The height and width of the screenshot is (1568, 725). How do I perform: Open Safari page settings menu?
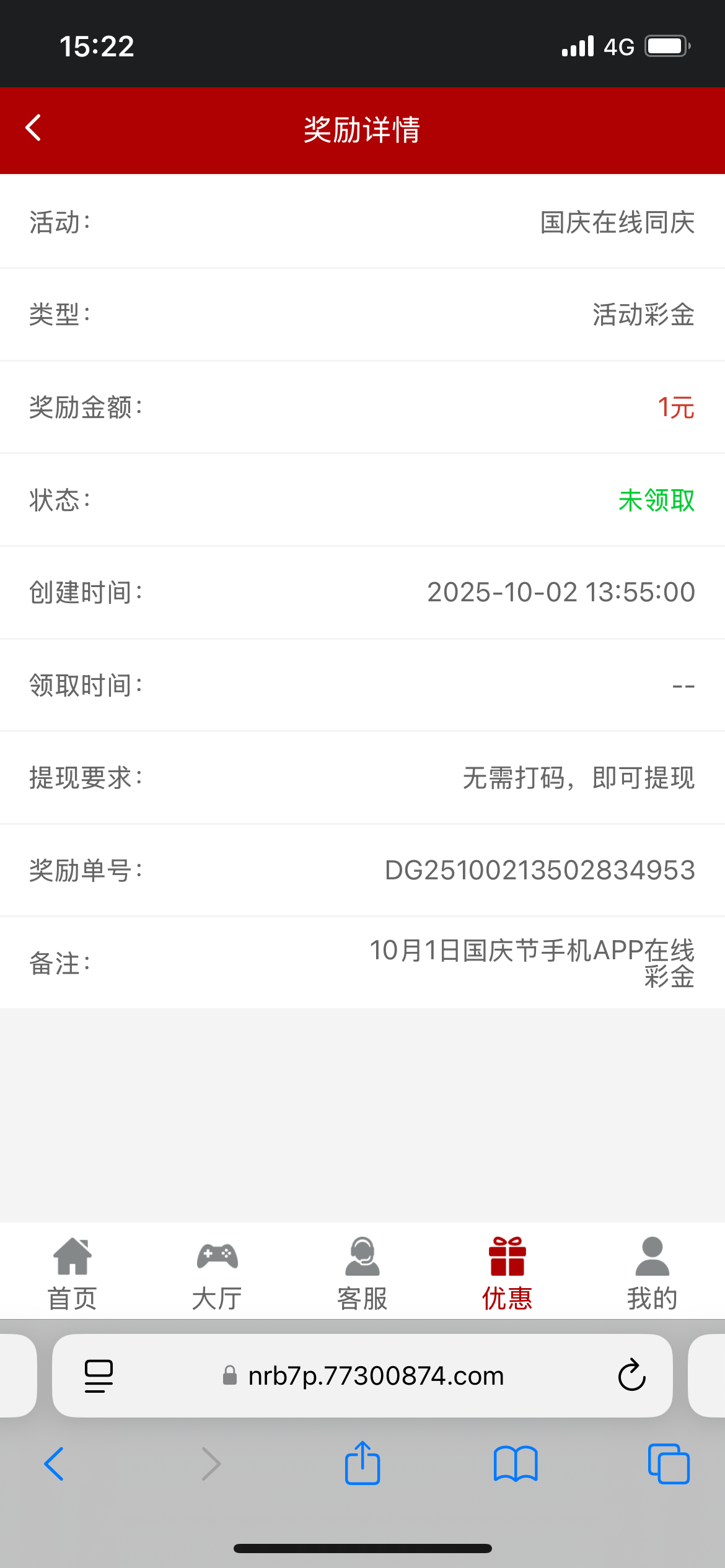point(99,1376)
